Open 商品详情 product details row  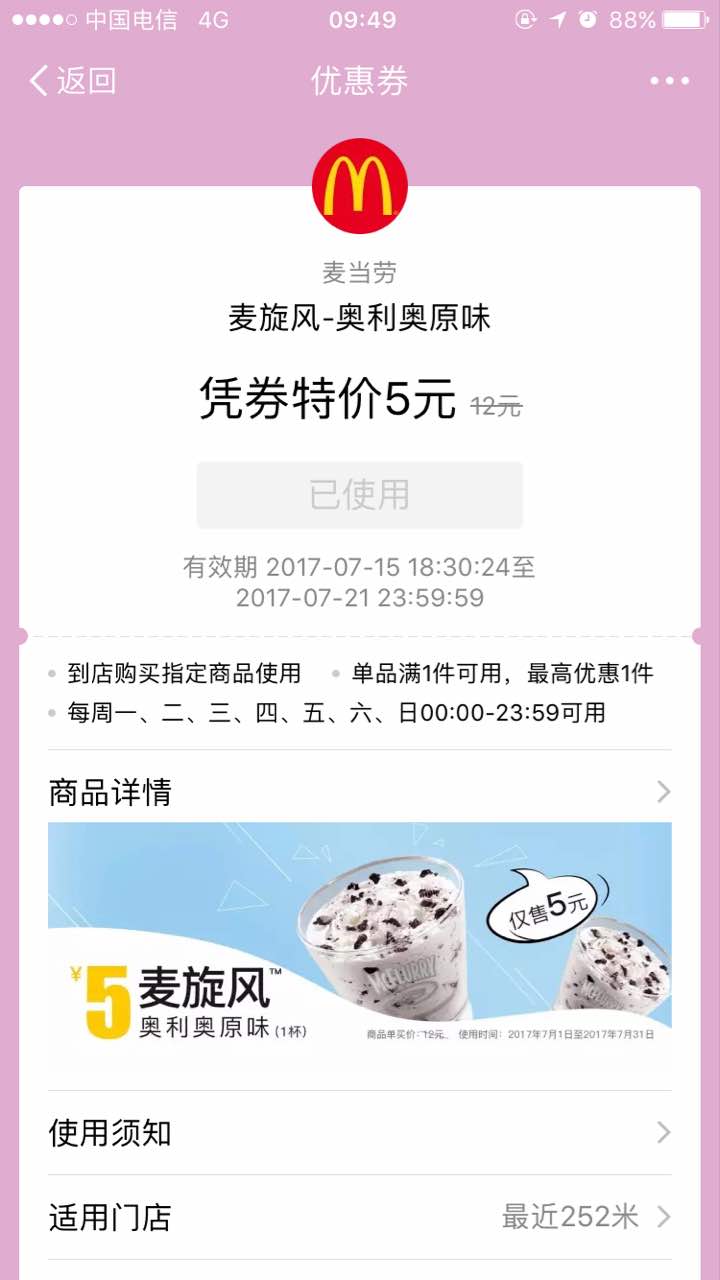tap(359, 792)
